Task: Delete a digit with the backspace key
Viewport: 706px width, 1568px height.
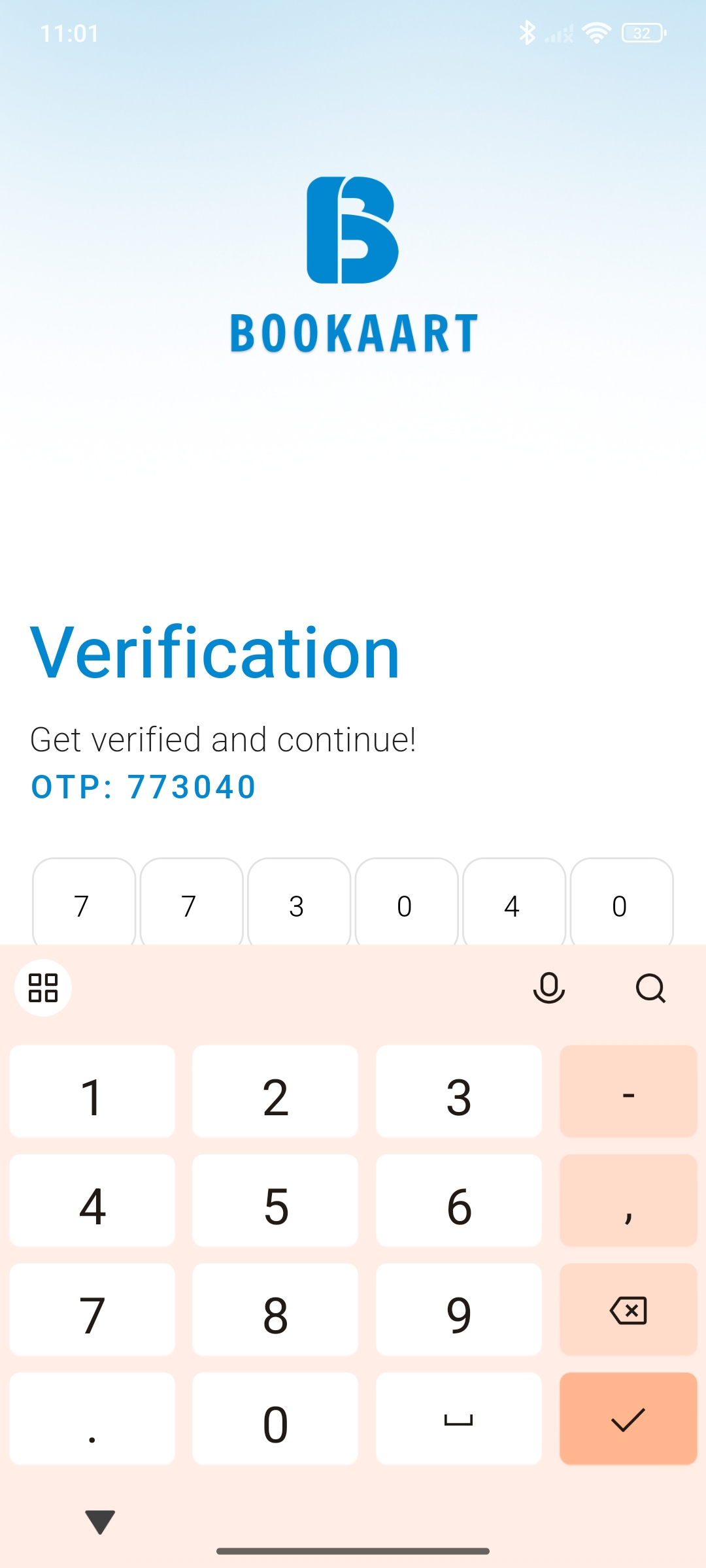Action: pos(628,1310)
